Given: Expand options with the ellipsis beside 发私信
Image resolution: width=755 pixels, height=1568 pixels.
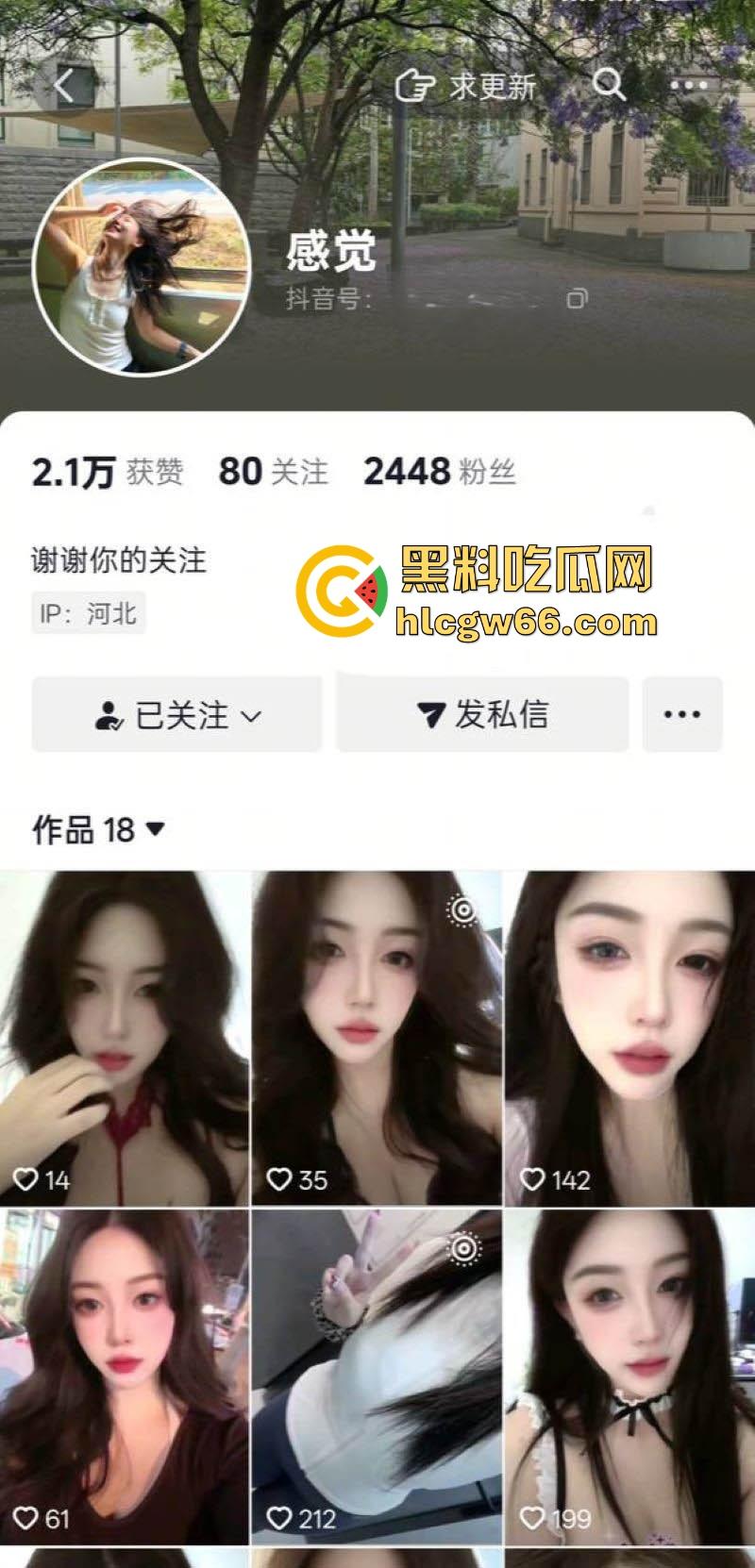Looking at the screenshot, I should pos(681,714).
